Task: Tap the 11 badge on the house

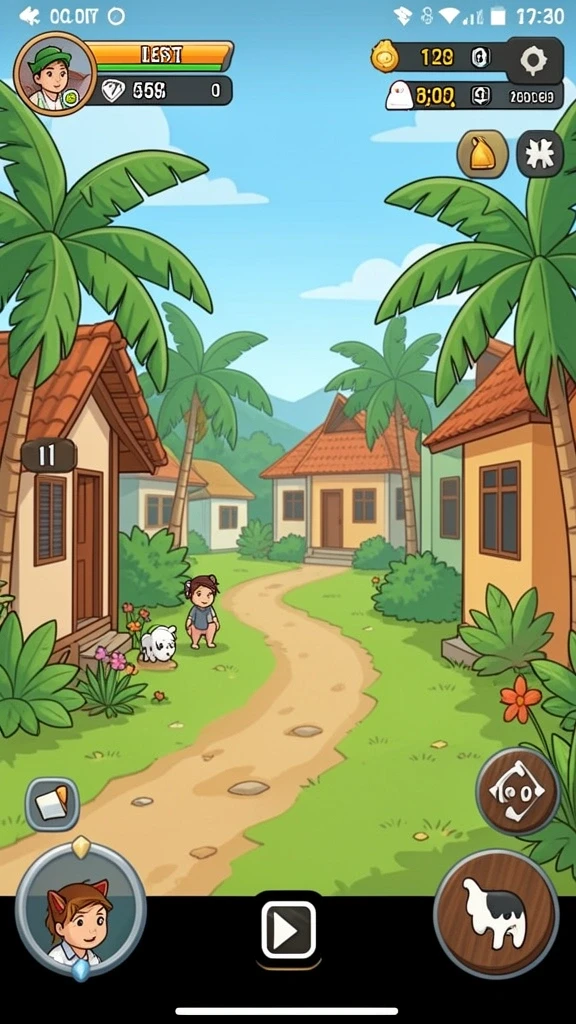Action: (48, 455)
